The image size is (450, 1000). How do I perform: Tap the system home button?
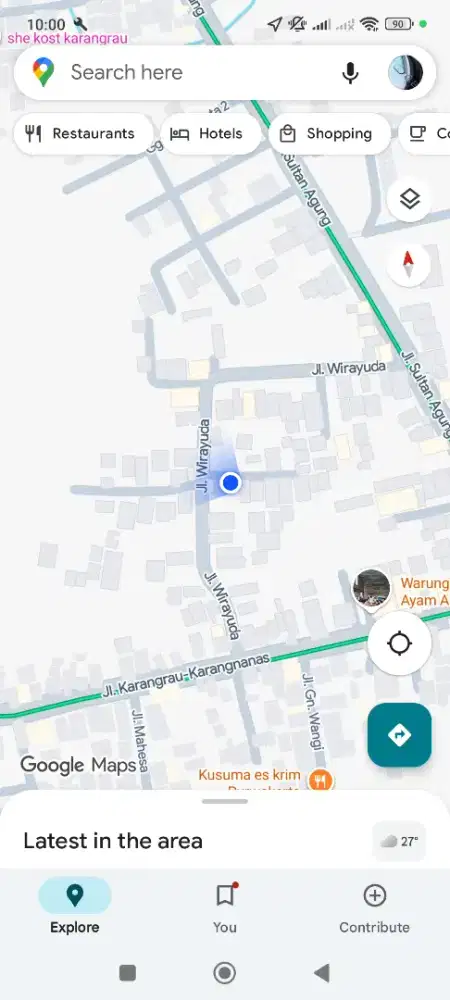pyautogui.click(x=225, y=973)
